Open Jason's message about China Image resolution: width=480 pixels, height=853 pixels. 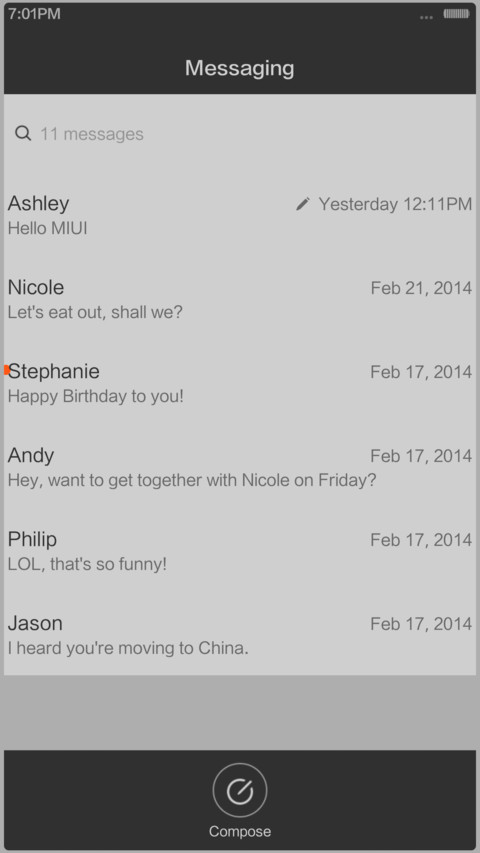click(239, 635)
